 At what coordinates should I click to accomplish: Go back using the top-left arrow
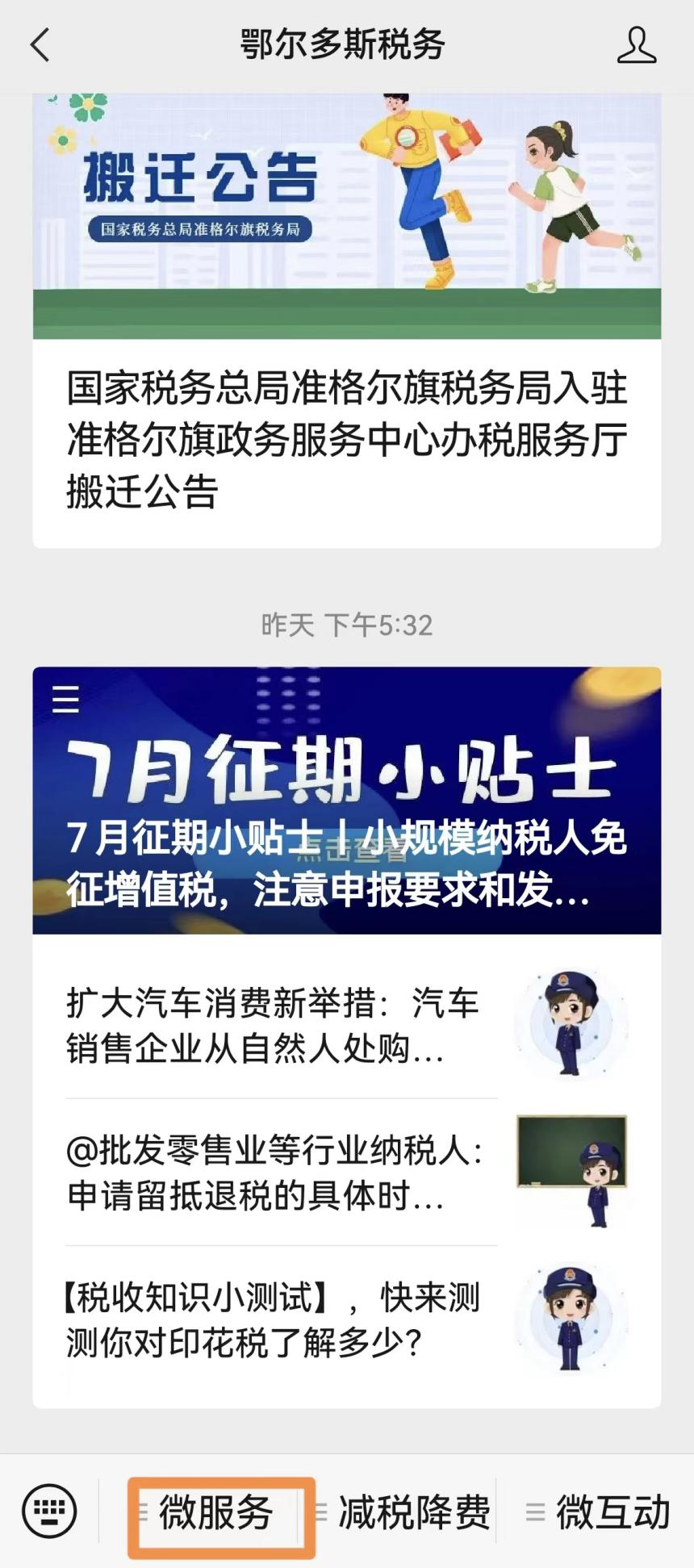(40, 44)
